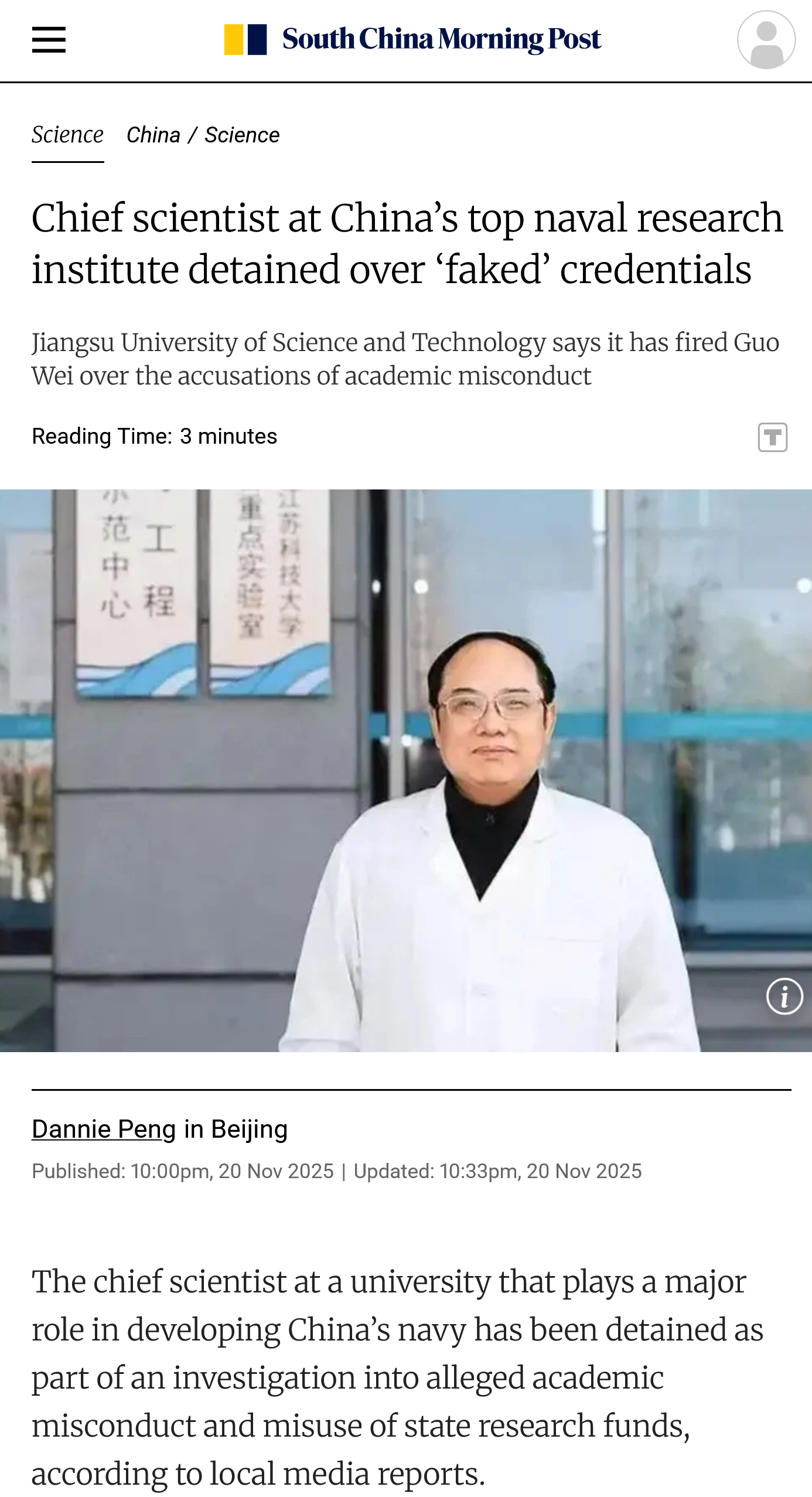The image size is (812, 1497).
Task: Open the underlined Science section tab
Action: pyautogui.click(x=68, y=135)
